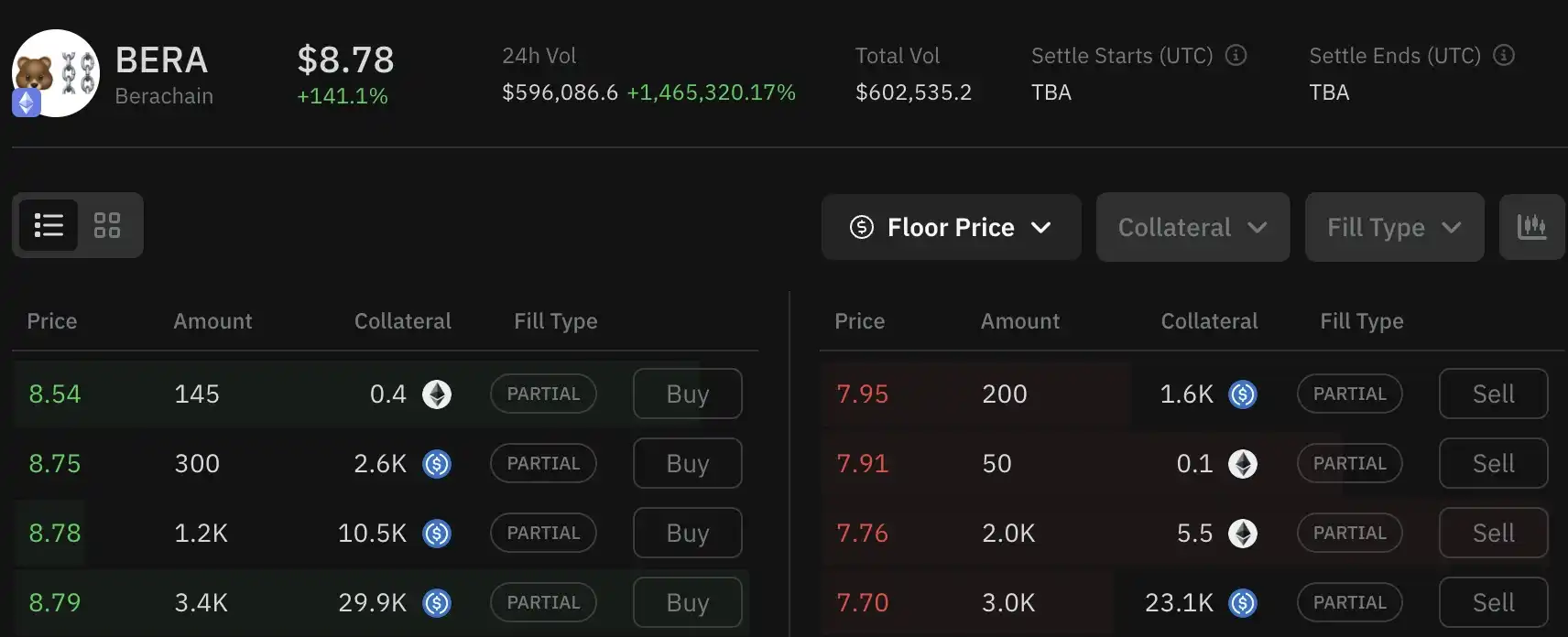Open the candlestick chart view

point(1531,227)
